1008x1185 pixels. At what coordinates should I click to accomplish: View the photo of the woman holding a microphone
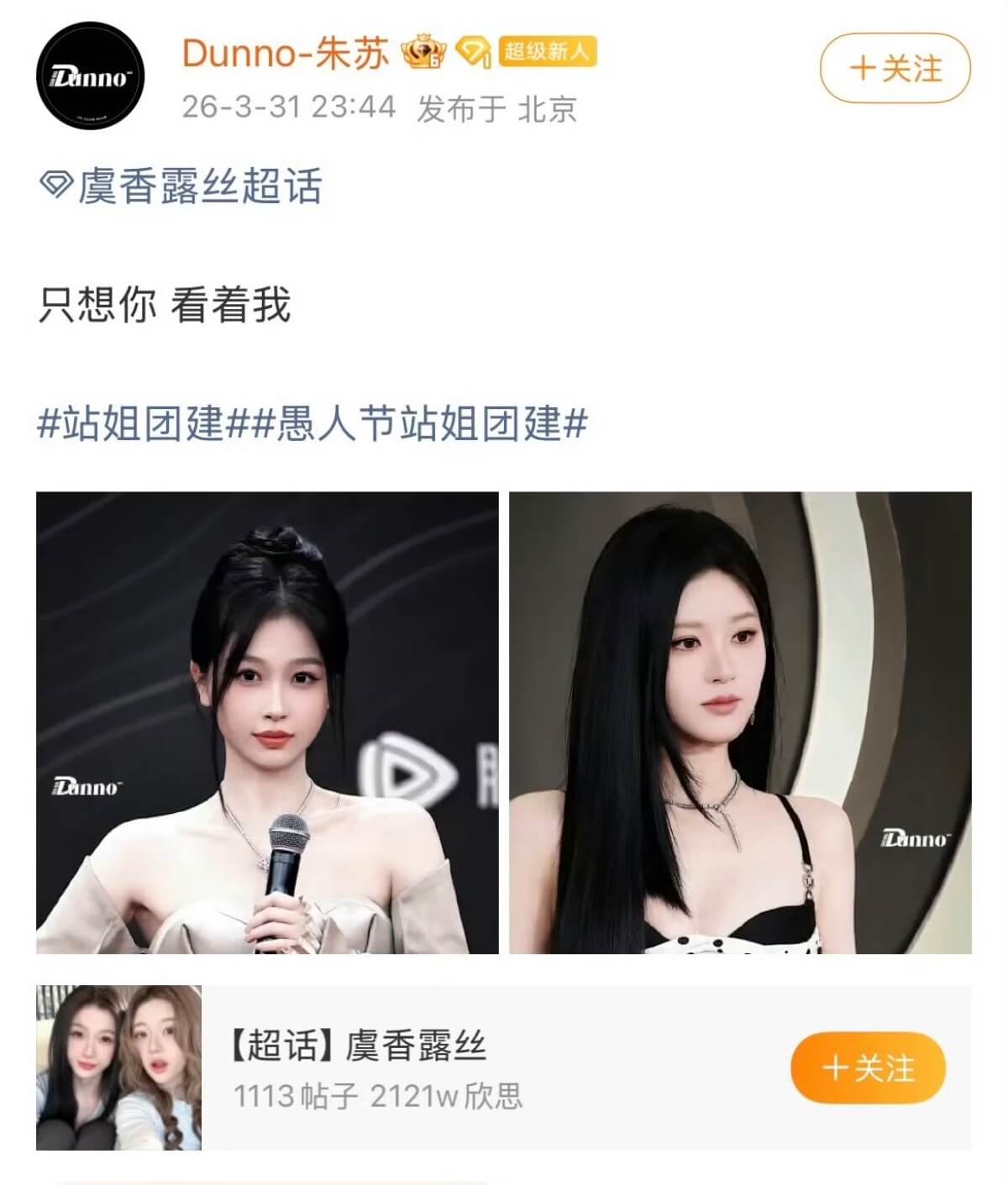pyautogui.click(x=267, y=722)
